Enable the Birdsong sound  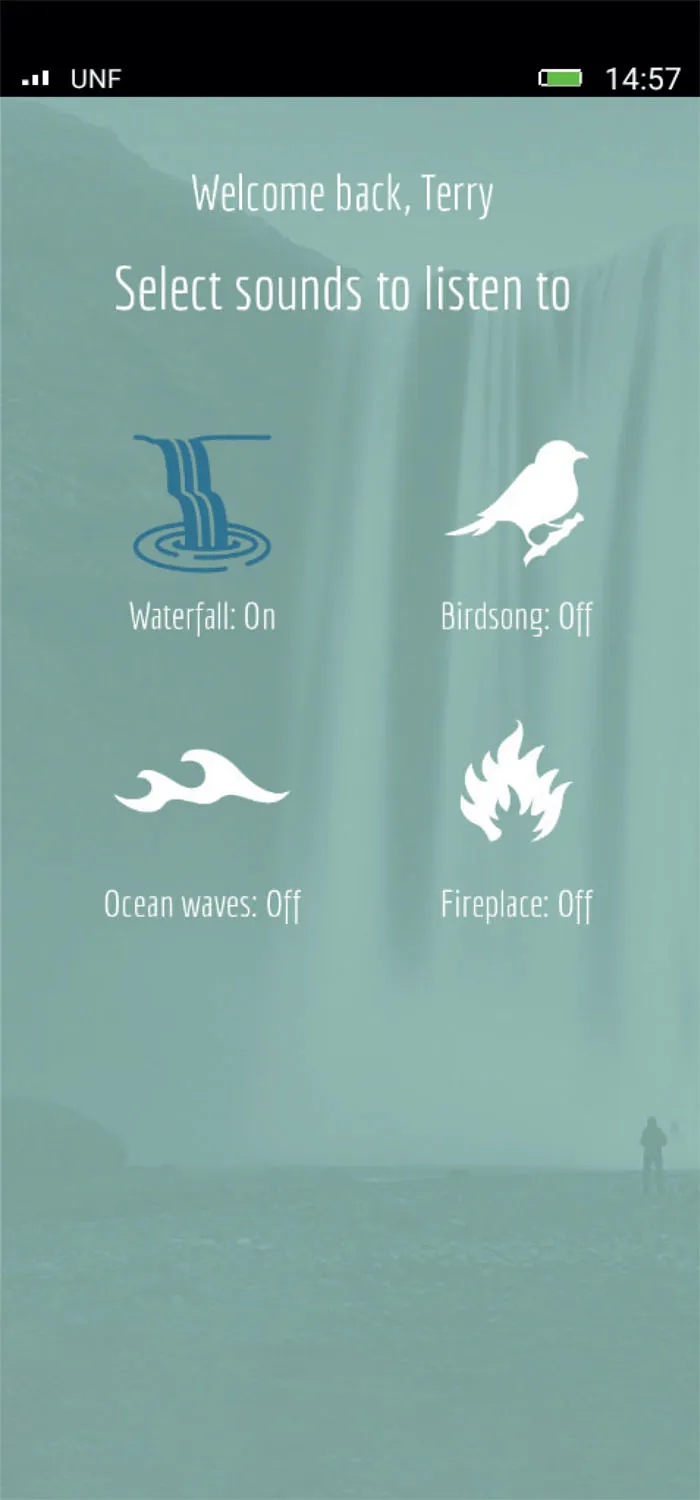(x=517, y=503)
